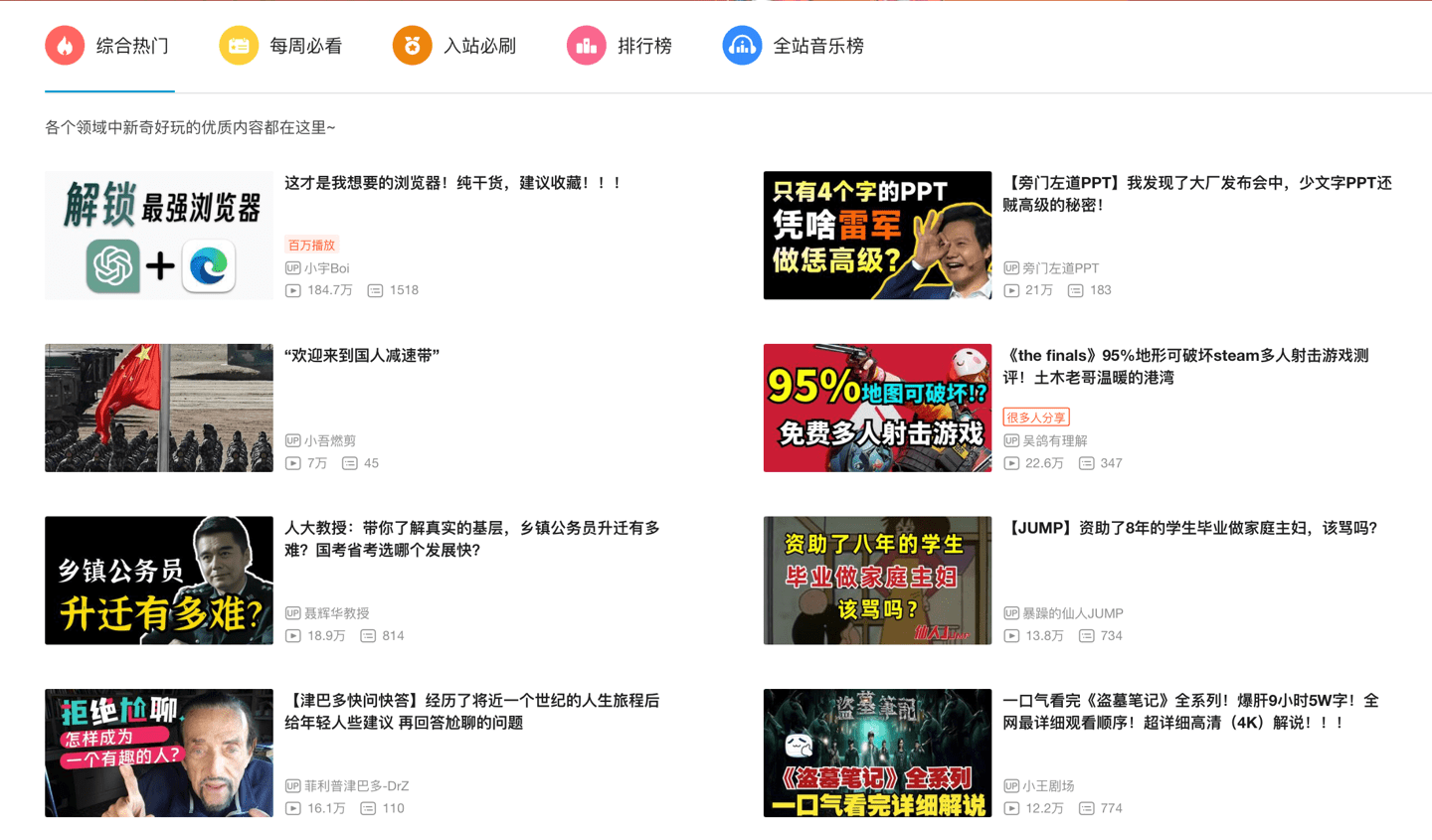The height and width of the screenshot is (840, 1432).
Task: Open the 拒绝尬聊 video thumbnail
Action: point(159,753)
